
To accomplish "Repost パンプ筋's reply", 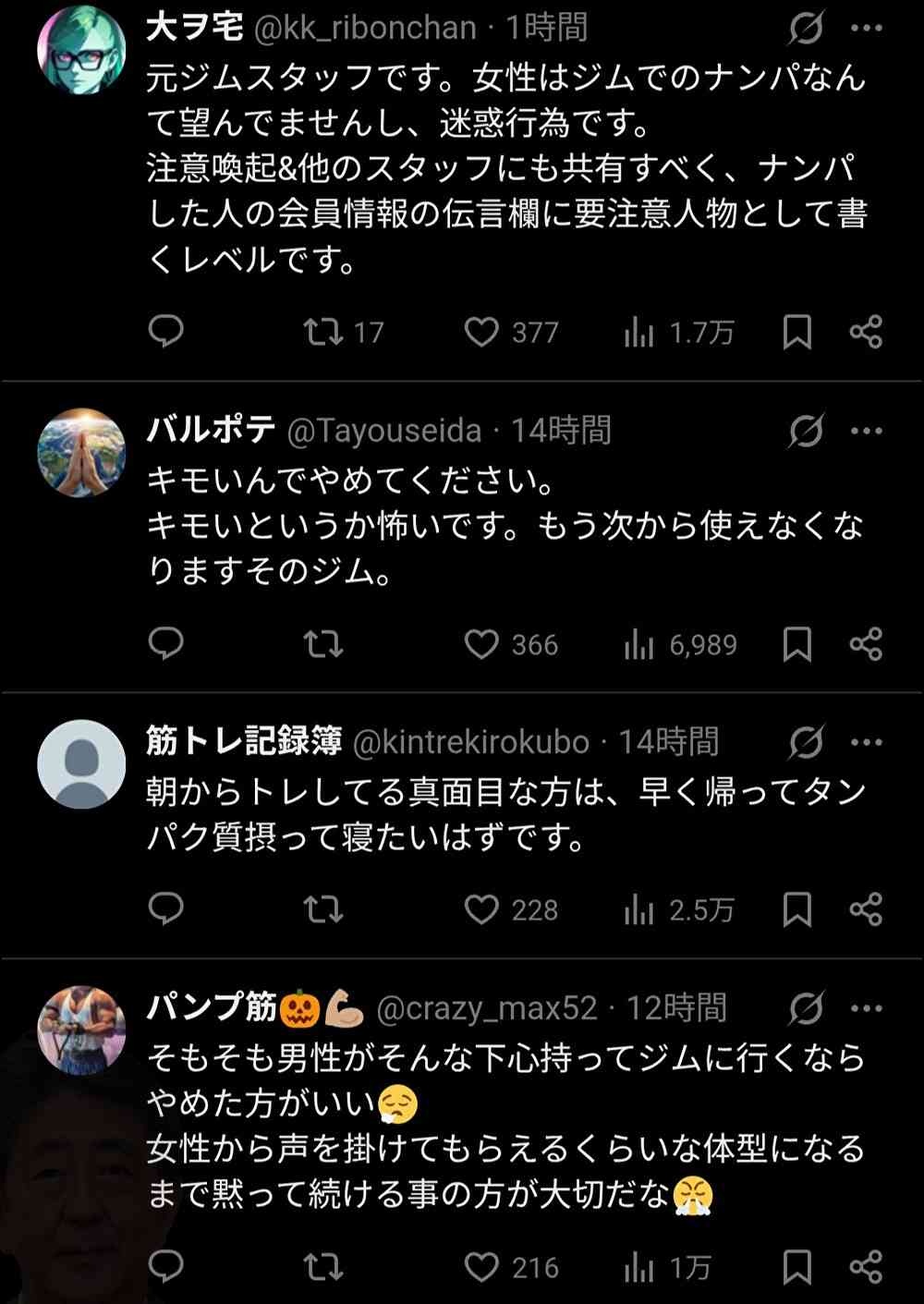I will point(323,1267).
